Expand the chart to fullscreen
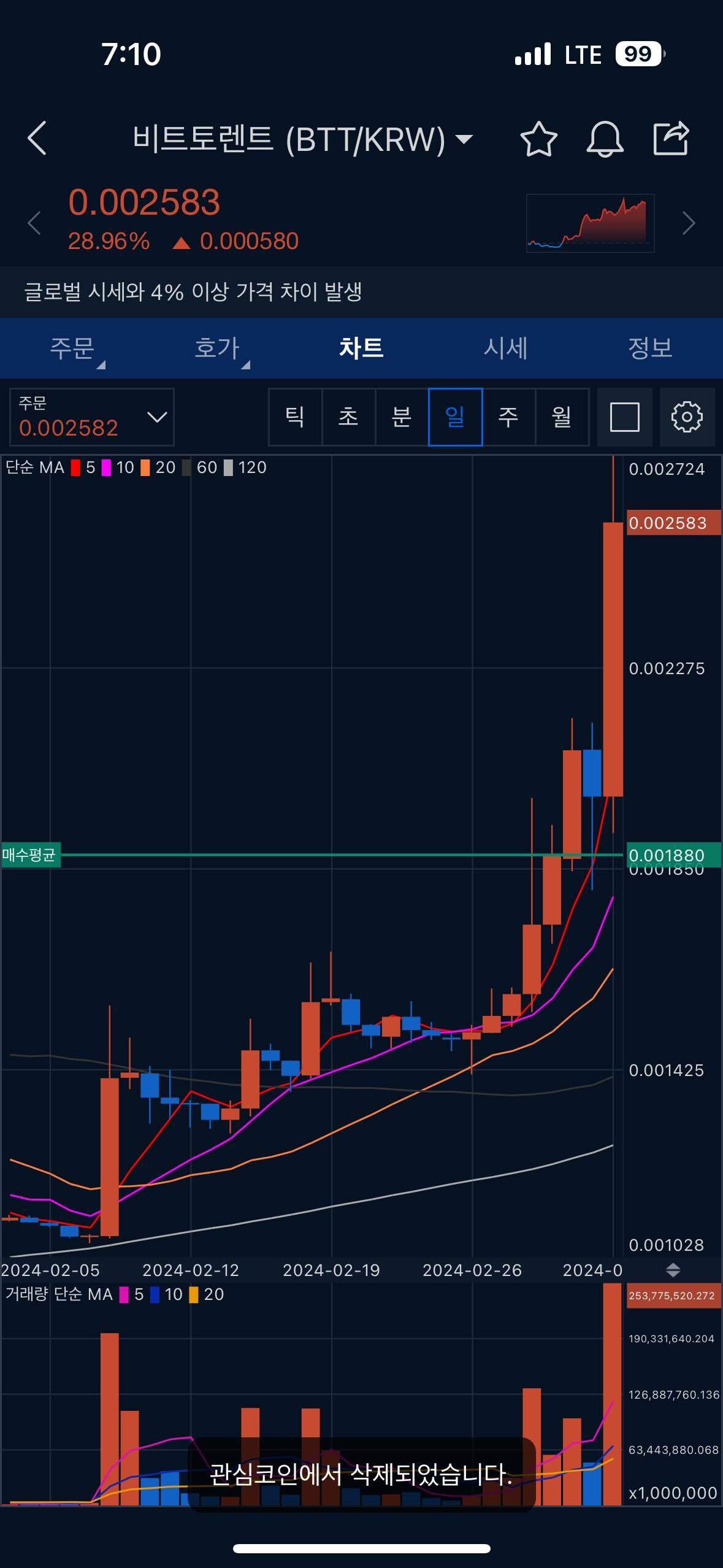723x1568 pixels. 625,417
